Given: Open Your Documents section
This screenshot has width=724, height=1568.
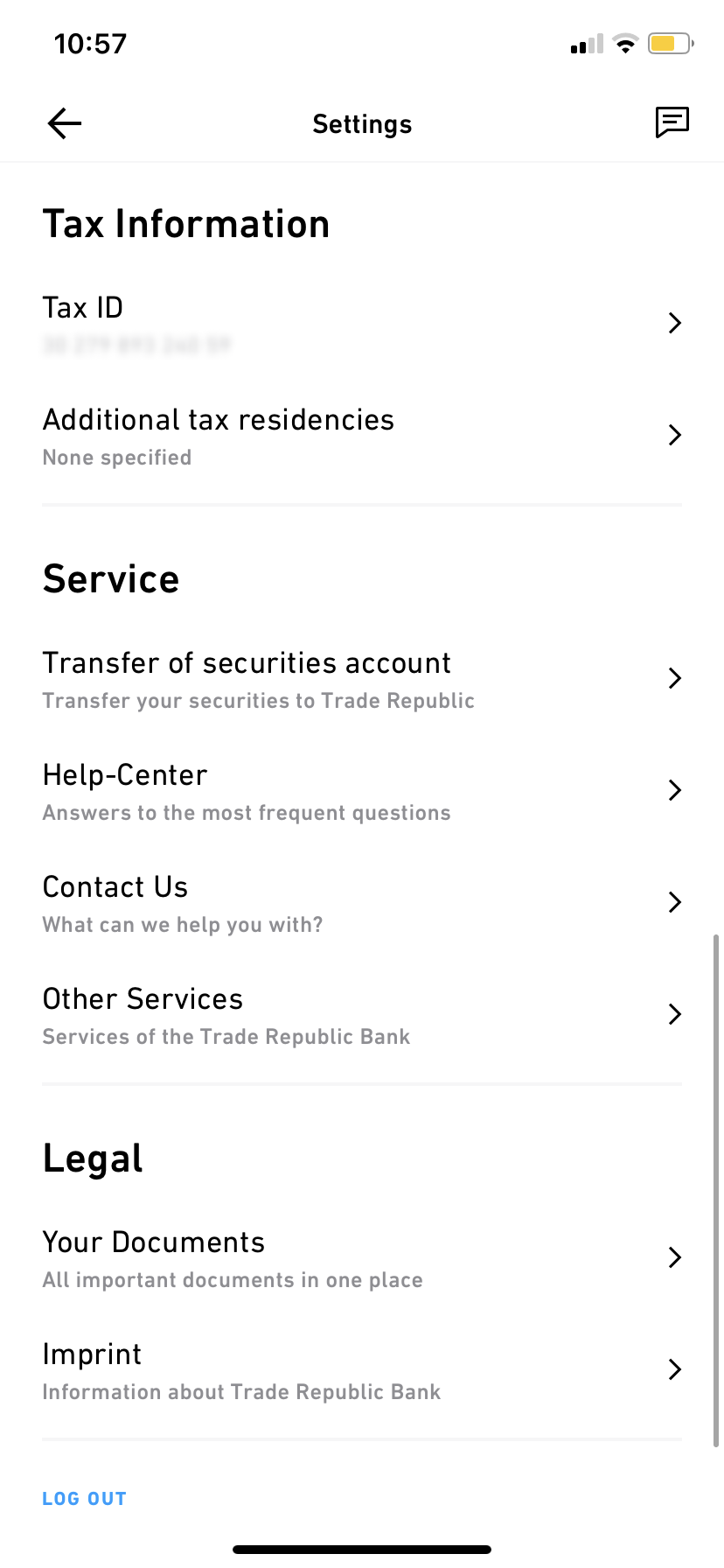Looking at the screenshot, I should [x=154, y=1242].
